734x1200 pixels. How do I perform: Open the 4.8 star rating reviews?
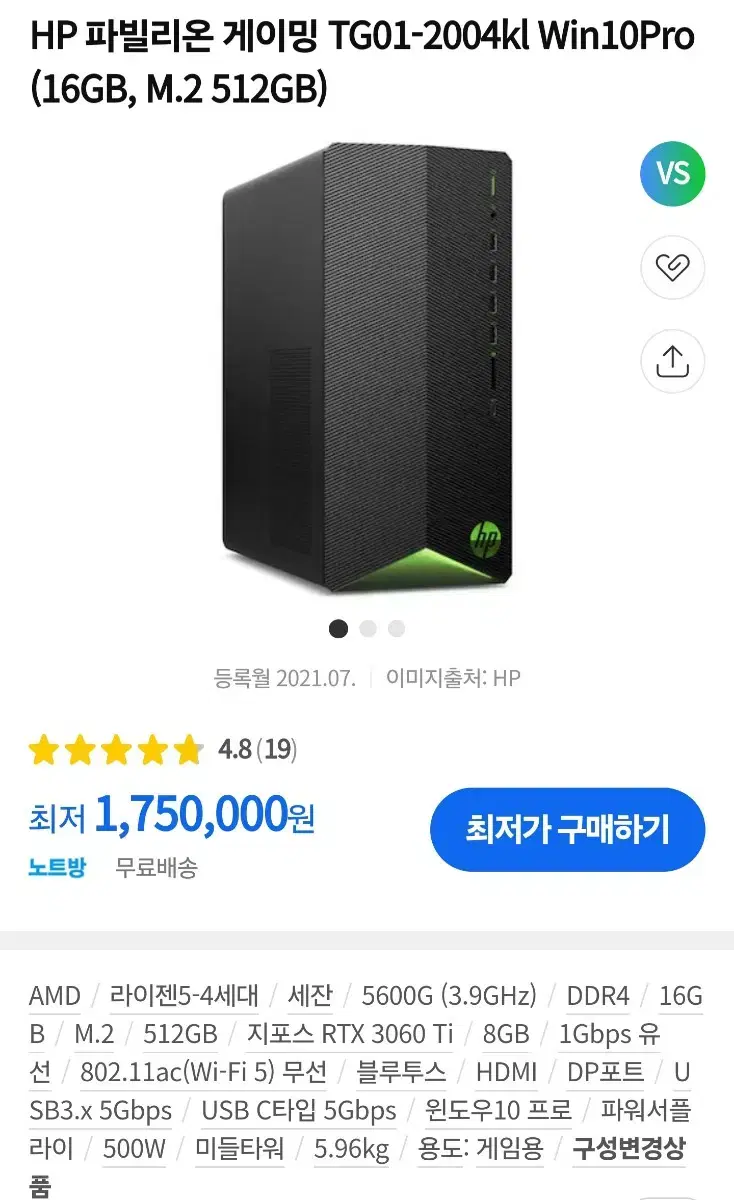pyautogui.click(x=163, y=749)
